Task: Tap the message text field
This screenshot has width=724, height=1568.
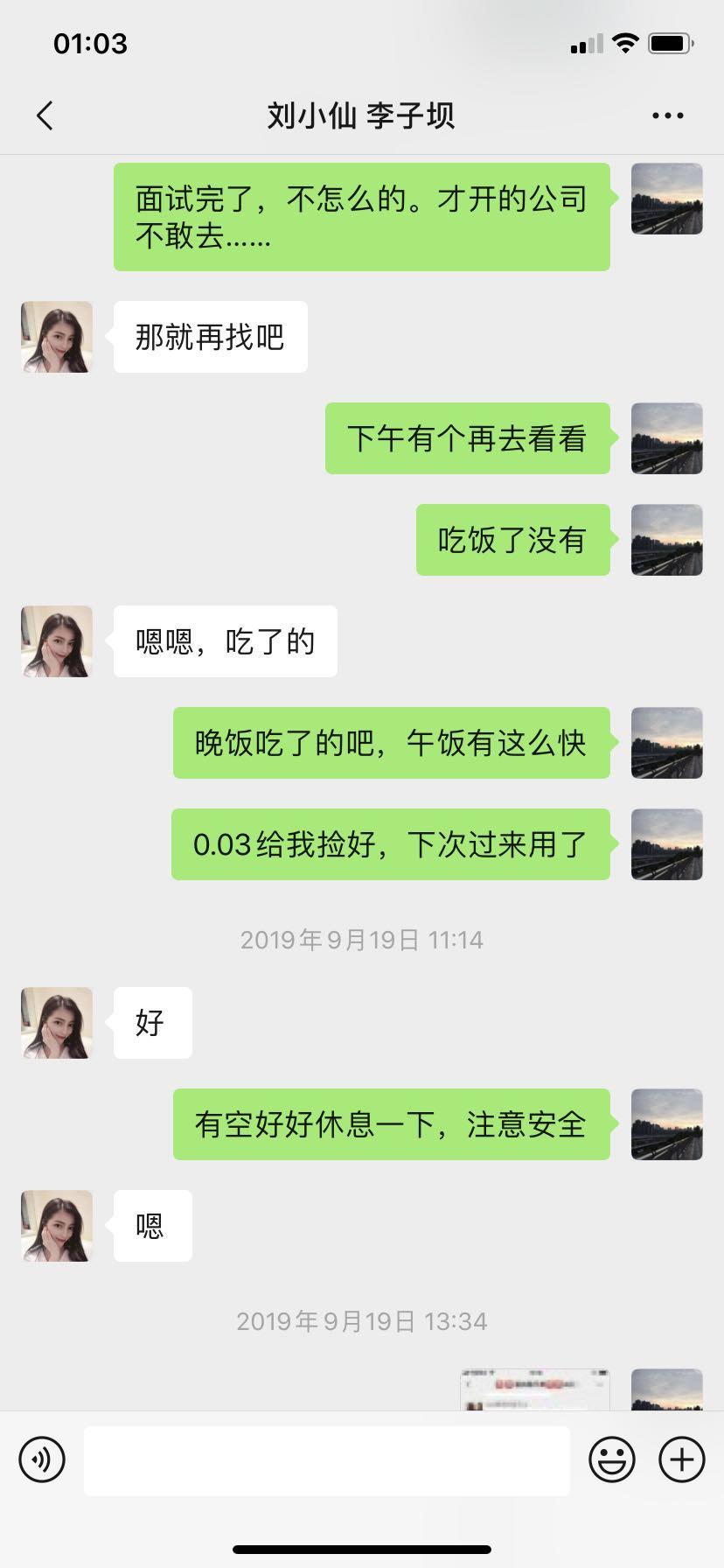Action: pos(326,1459)
